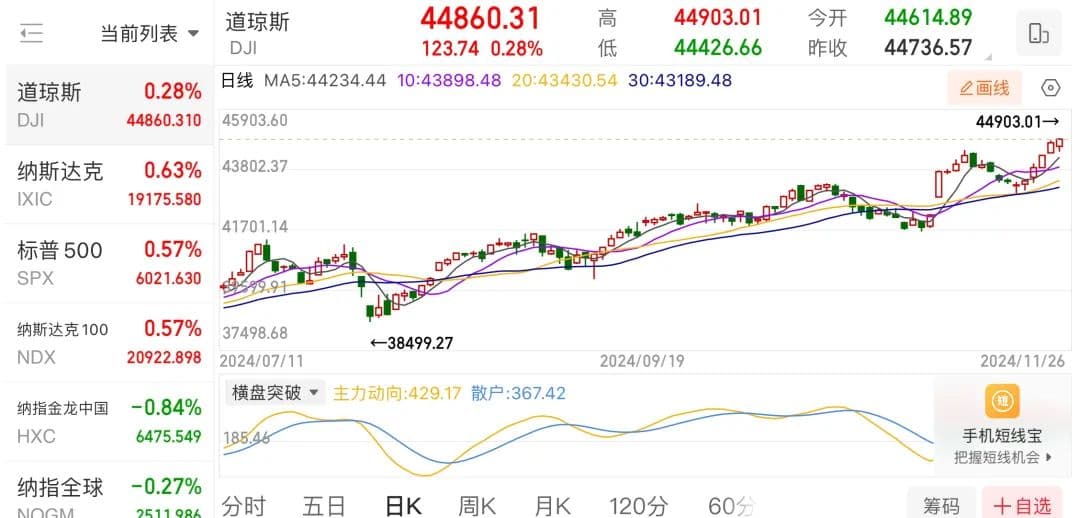Switch to the 月K chart tab
This screenshot has height=518, width=1080.
552,505
